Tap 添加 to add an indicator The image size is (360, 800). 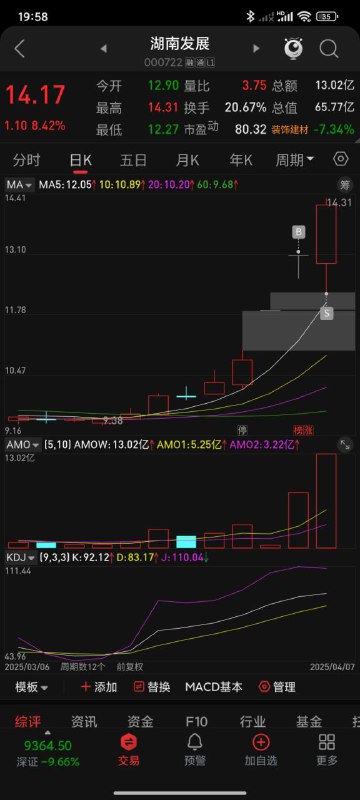click(x=99, y=687)
